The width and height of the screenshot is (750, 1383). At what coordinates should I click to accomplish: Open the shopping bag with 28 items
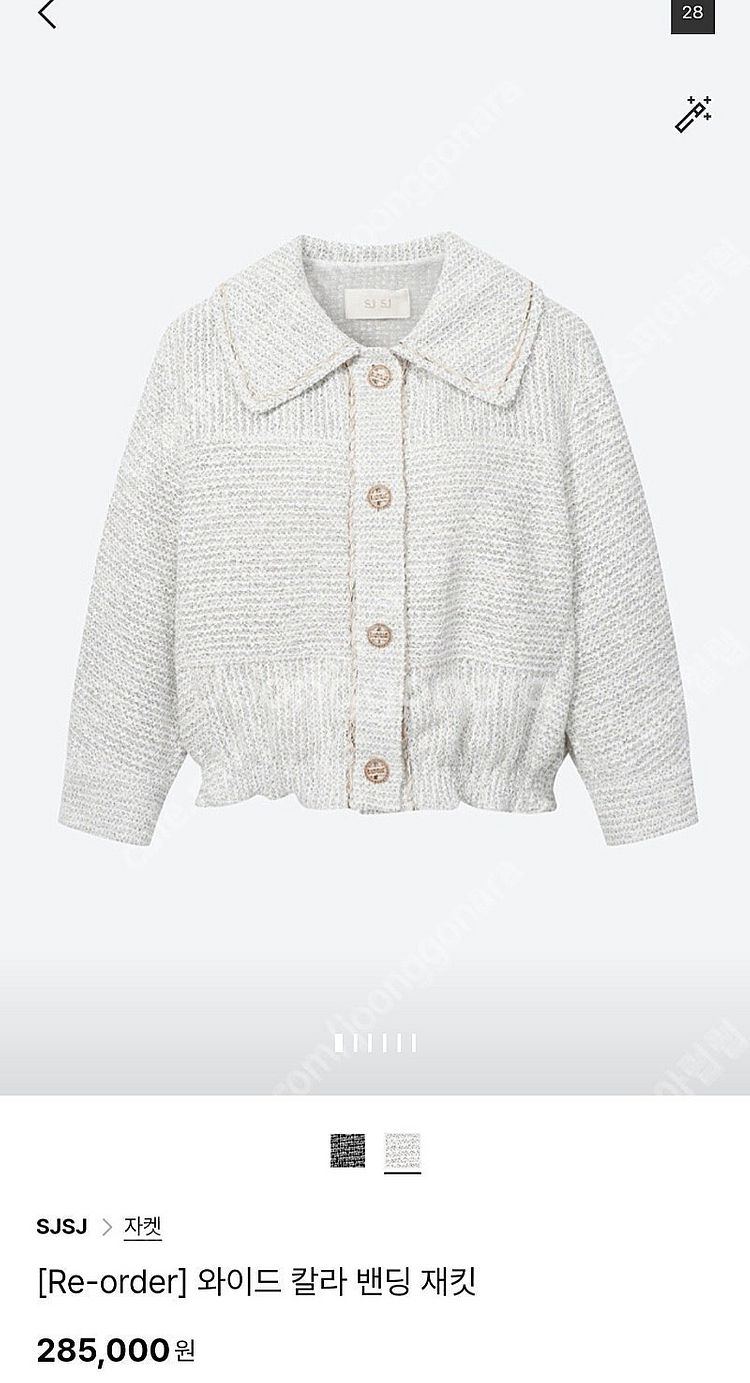692,14
